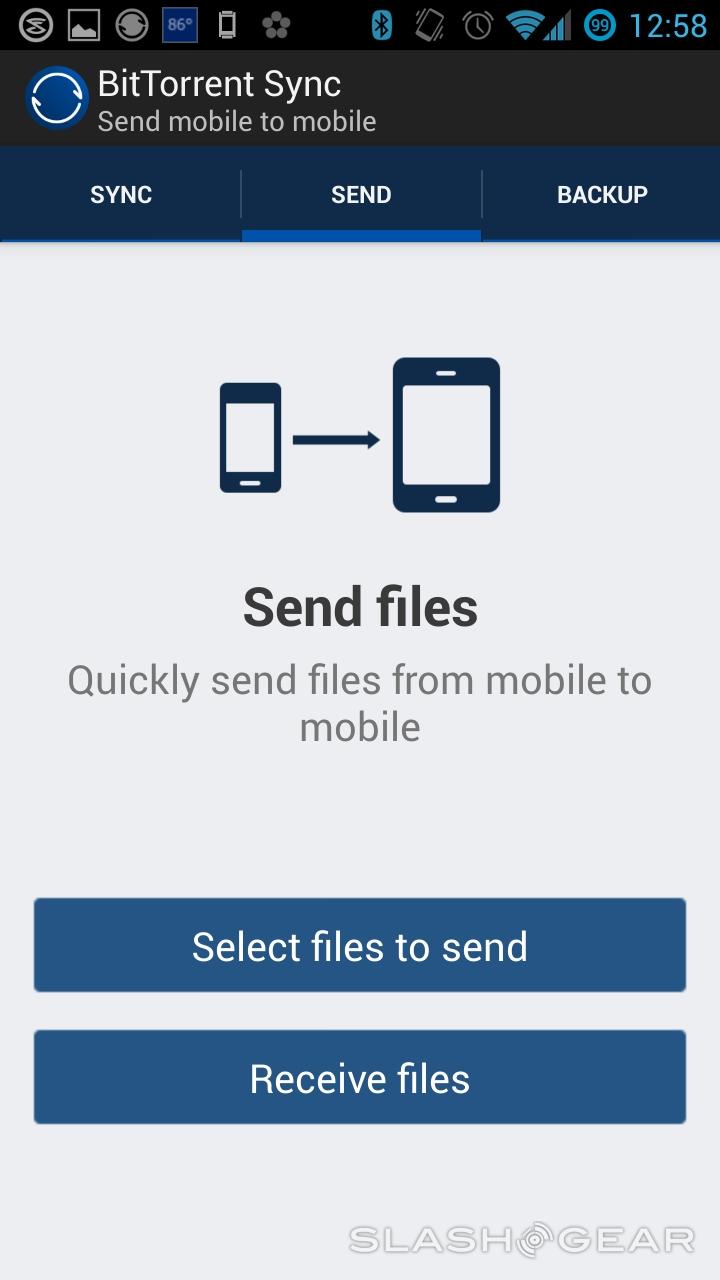Screen dimensions: 720x1280
Task: Select the Send tab
Action: coord(361,195)
